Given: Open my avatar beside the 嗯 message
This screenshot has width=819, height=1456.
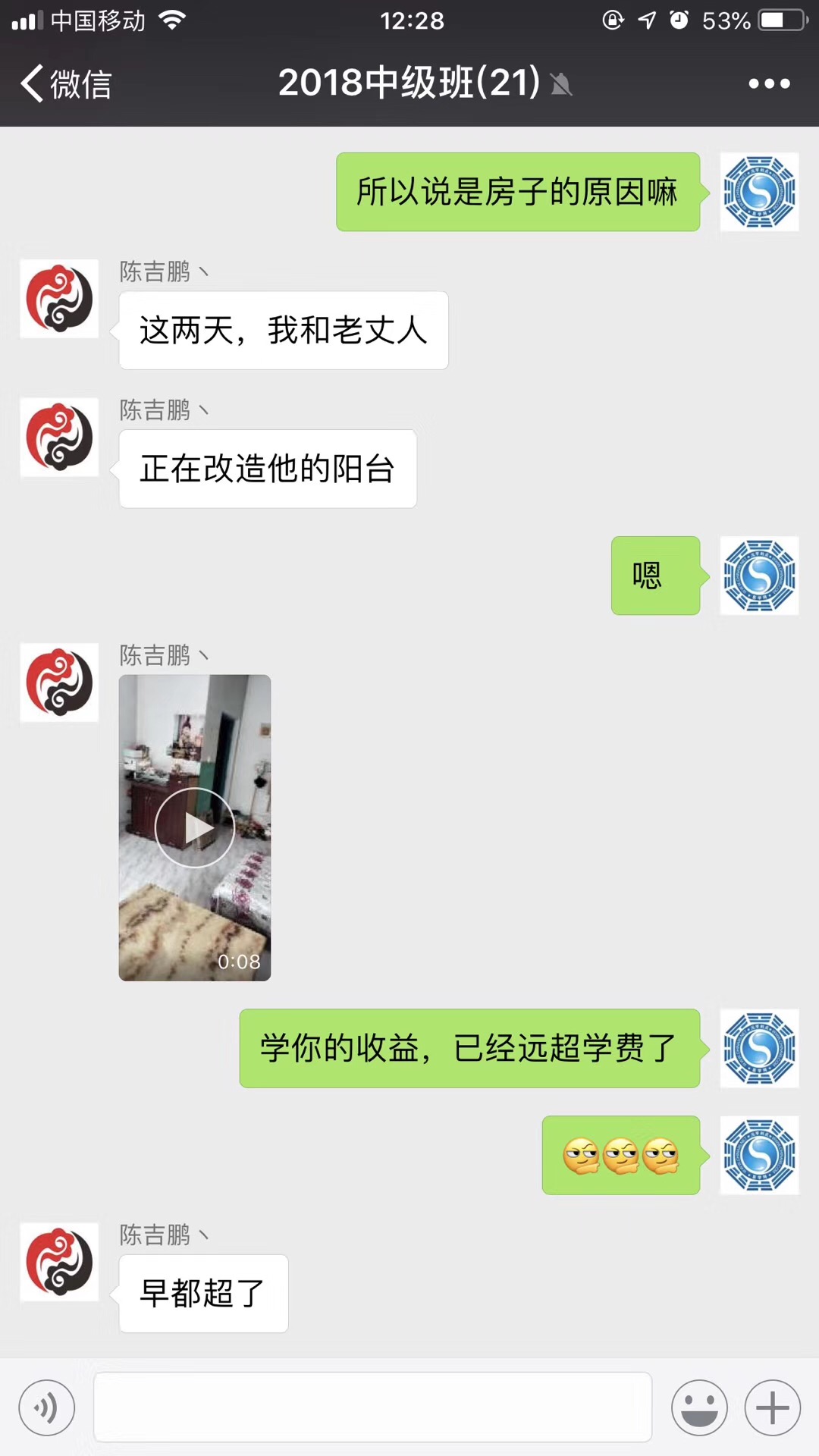Looking at the screenshot, I should 759,576.
